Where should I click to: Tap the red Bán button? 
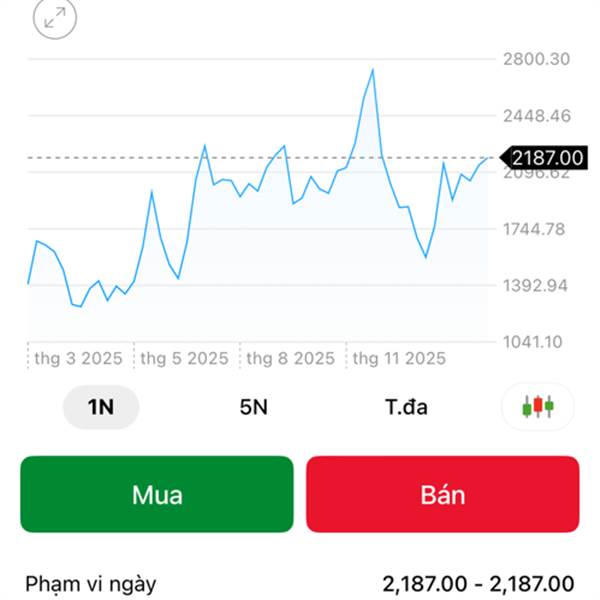click(442, 494)
